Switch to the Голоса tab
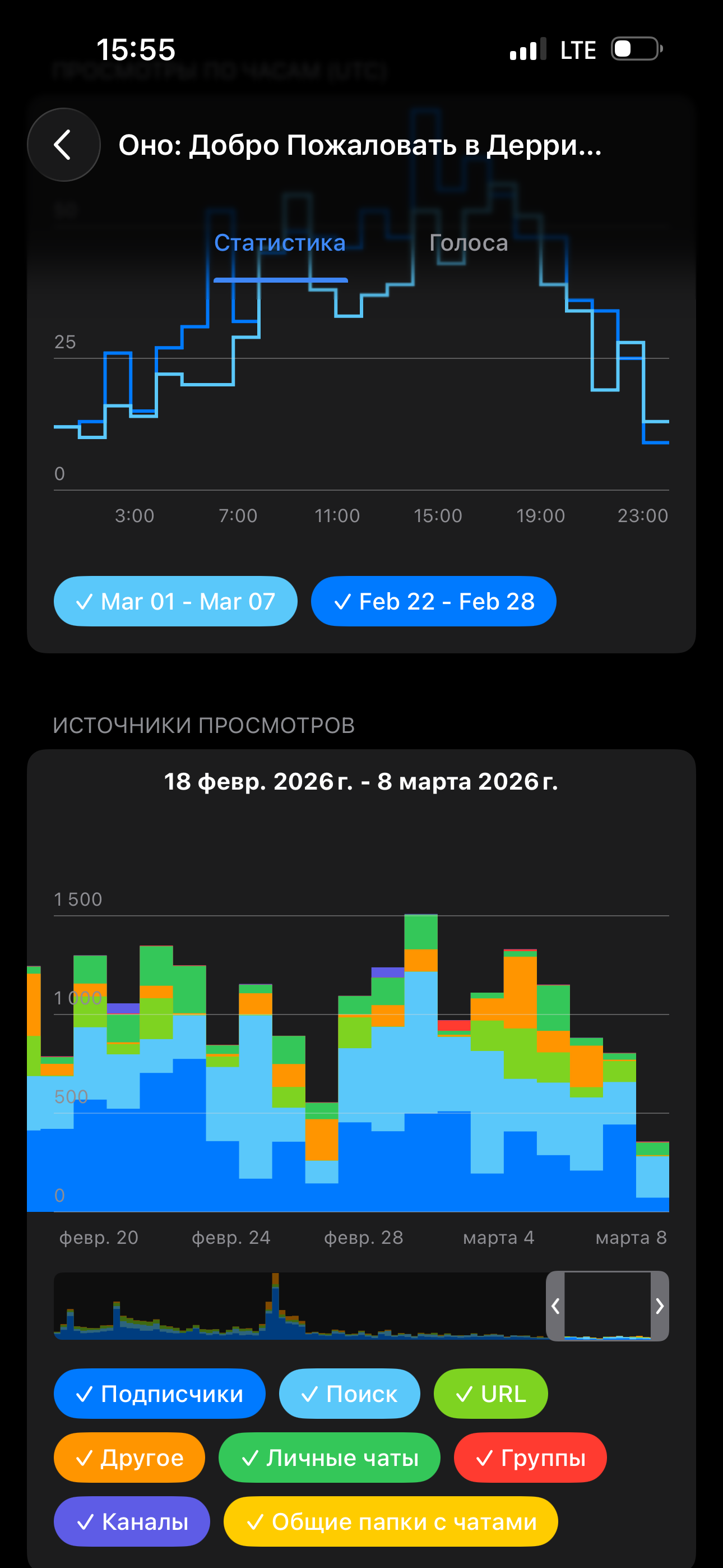Image resolution: width=723 pixels, height=1568 pixels. click(x=468, y=243)
